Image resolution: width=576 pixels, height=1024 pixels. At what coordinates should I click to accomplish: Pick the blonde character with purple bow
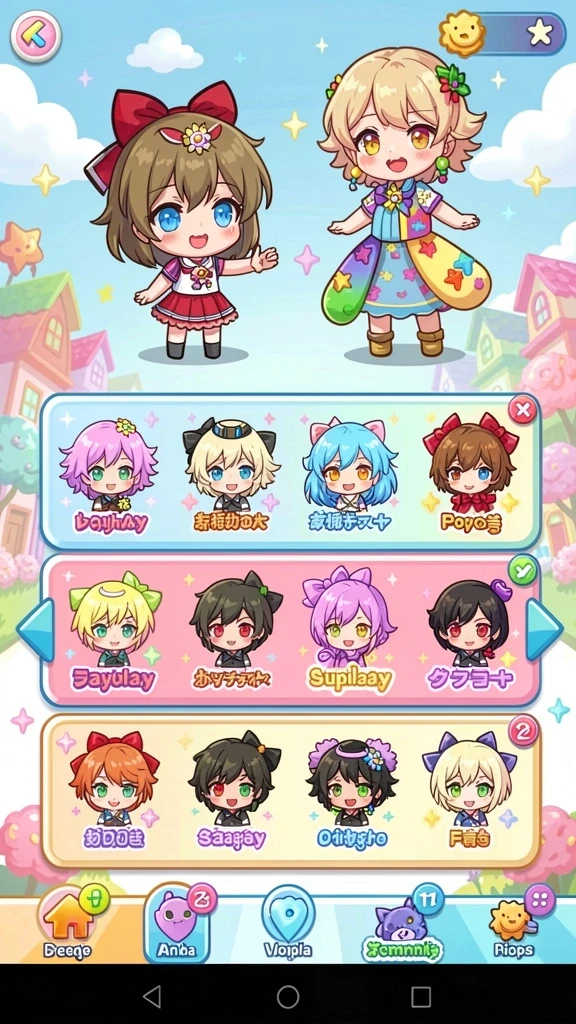(469, 792)
